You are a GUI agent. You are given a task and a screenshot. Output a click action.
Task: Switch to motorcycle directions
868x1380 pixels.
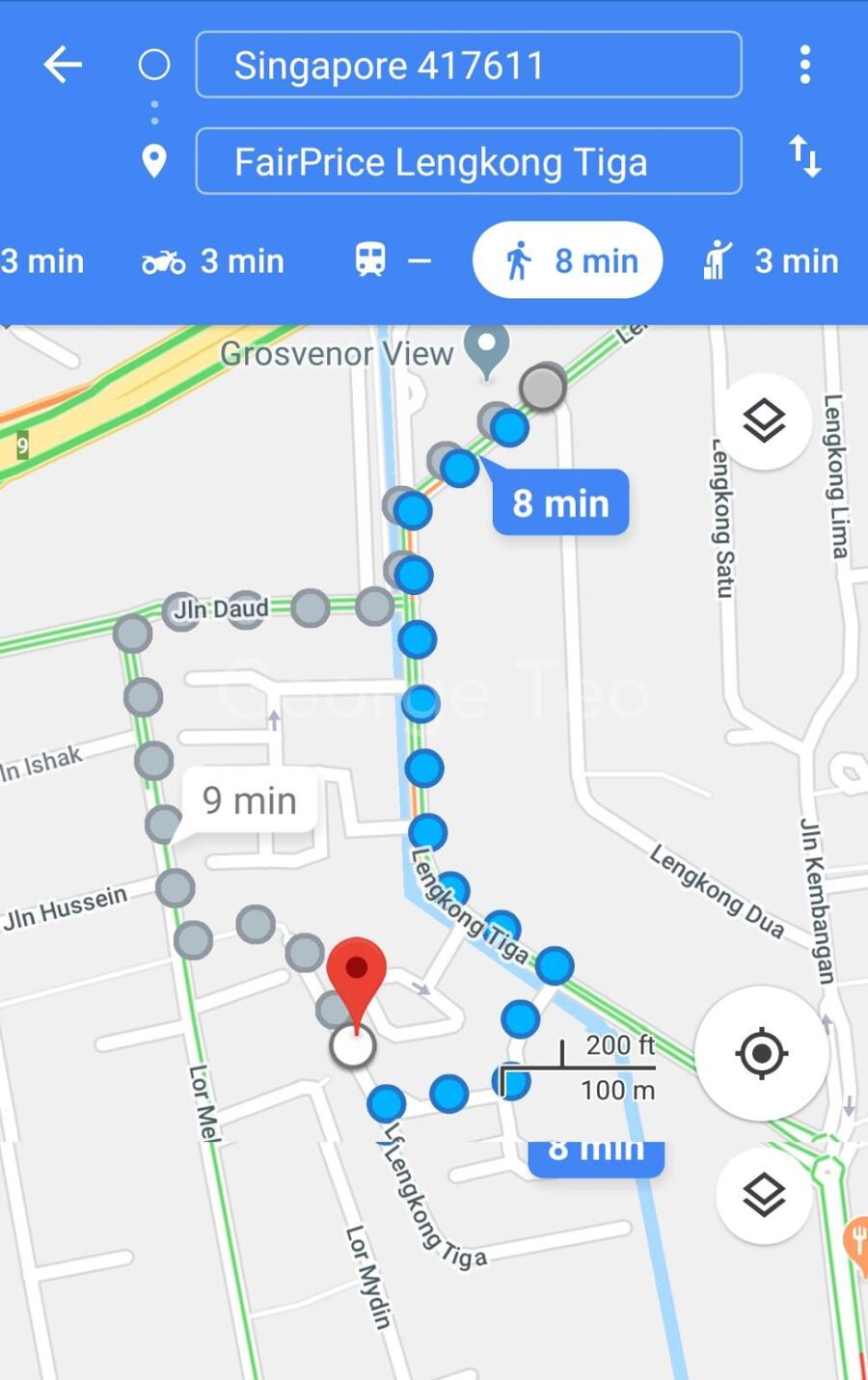(213, 261)
